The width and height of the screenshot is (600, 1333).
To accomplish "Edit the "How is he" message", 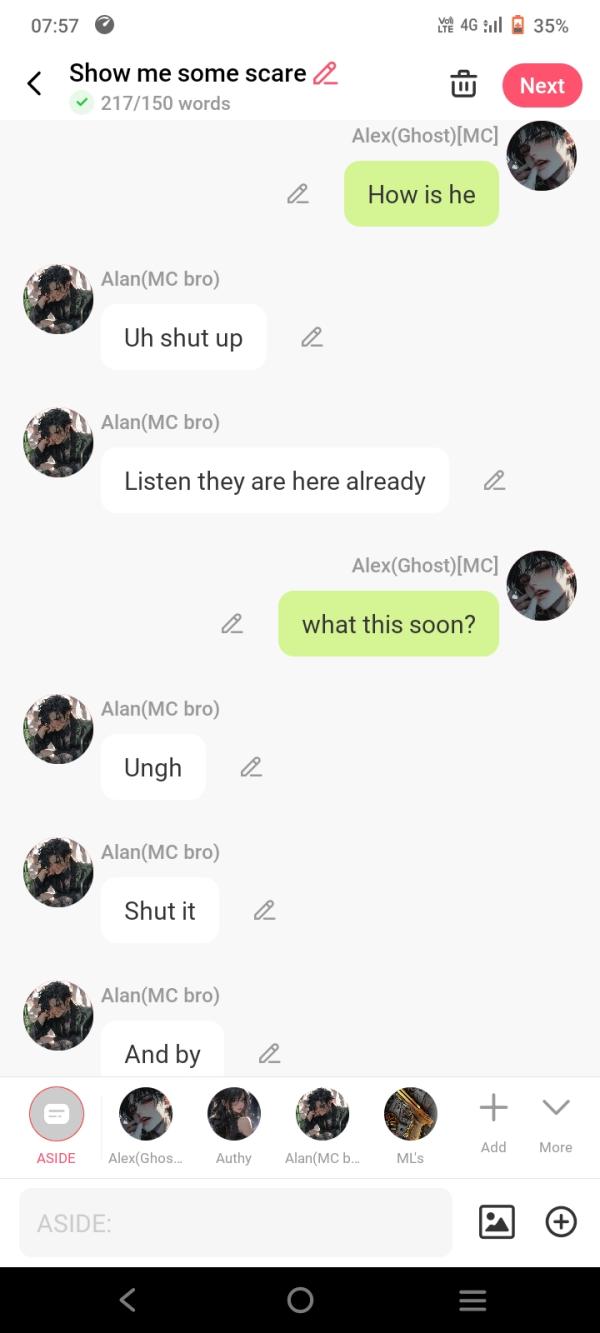I will tap(297, 195).
